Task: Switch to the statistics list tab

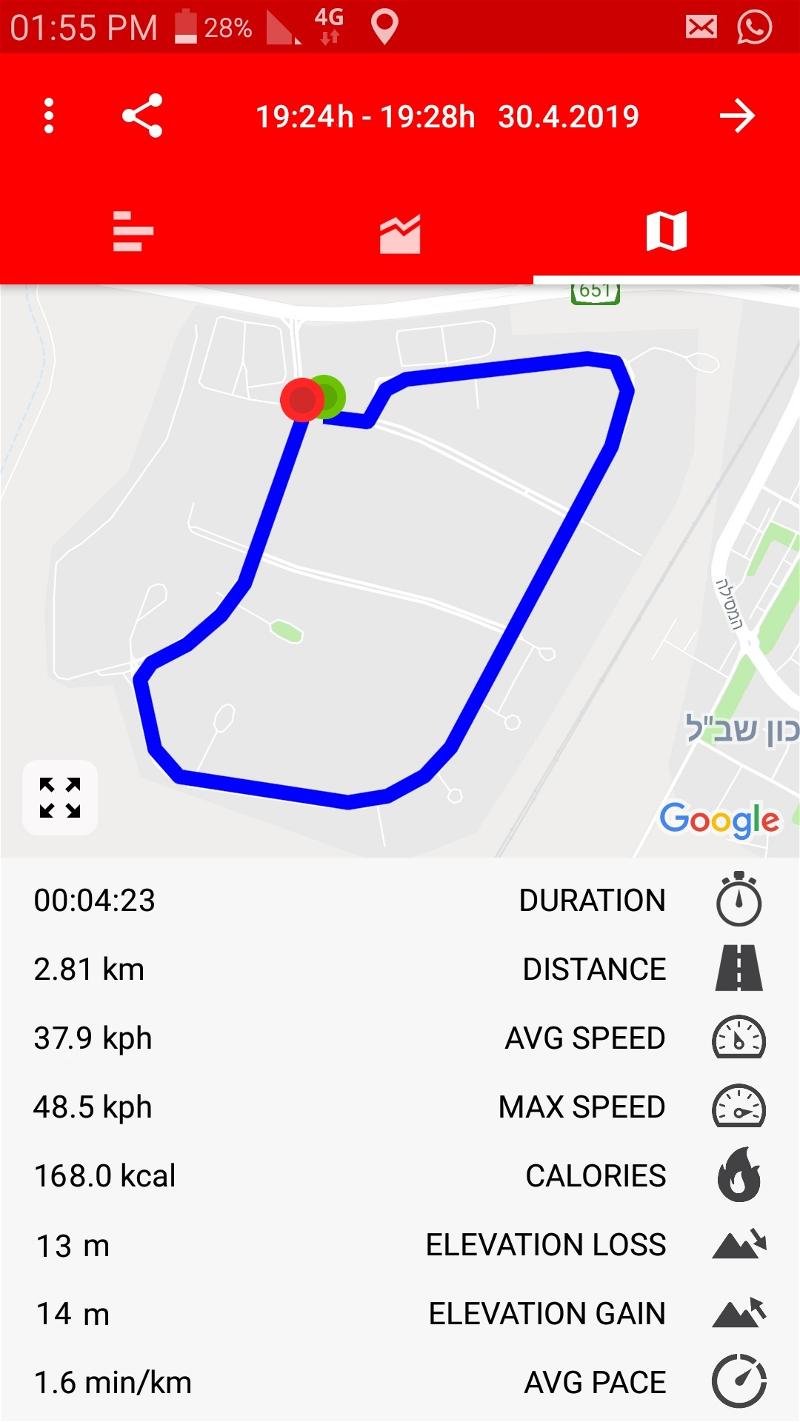Action: [133, 232]
